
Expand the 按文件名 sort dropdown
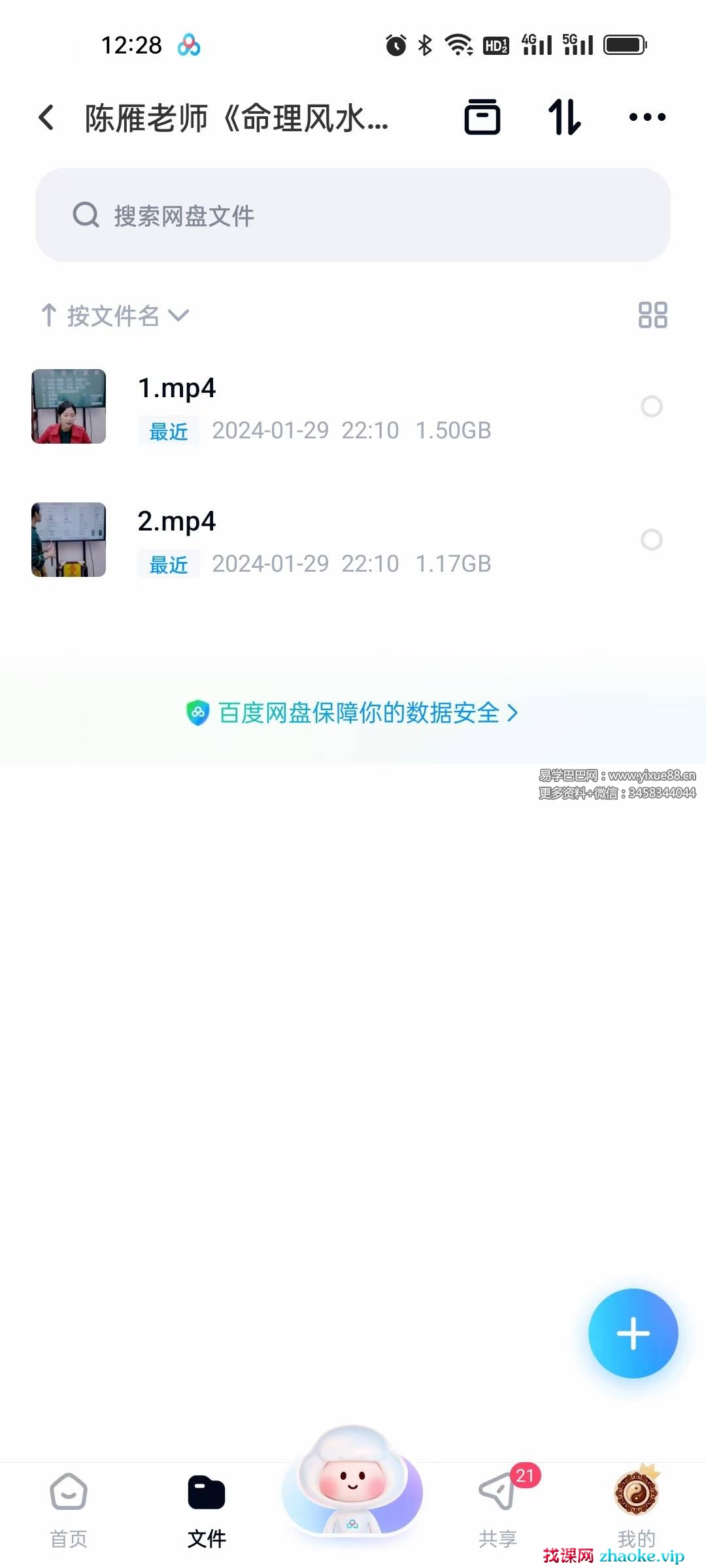[x=115, y=316]
